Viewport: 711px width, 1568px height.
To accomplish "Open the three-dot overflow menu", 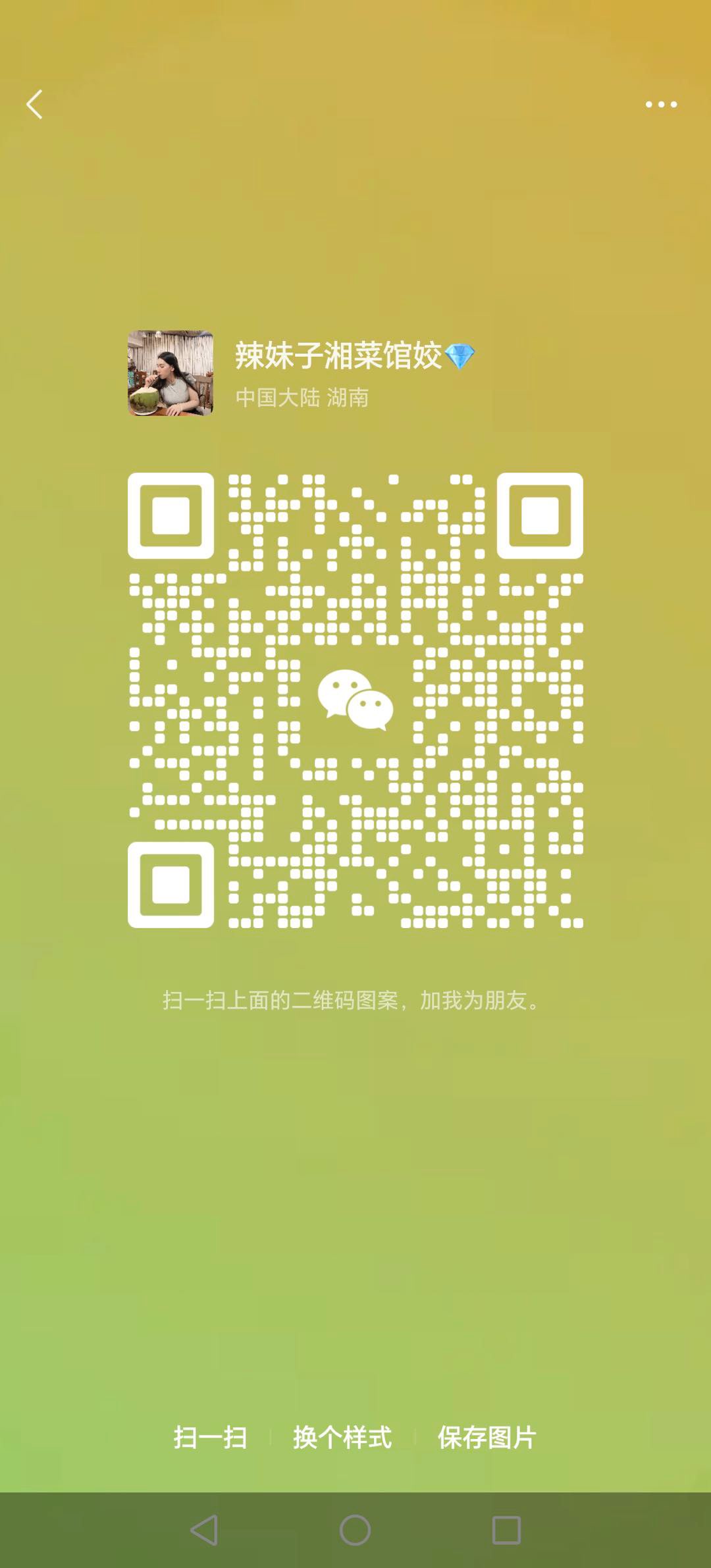I will tap(661, 104).
